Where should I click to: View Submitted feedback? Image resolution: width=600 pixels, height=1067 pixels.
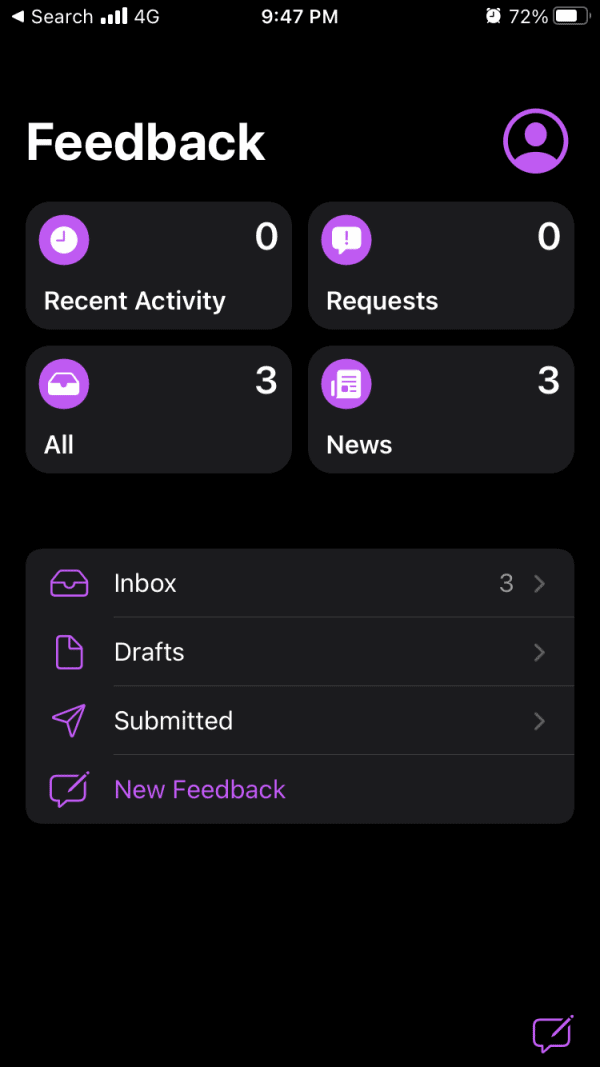tap(300, 721)
